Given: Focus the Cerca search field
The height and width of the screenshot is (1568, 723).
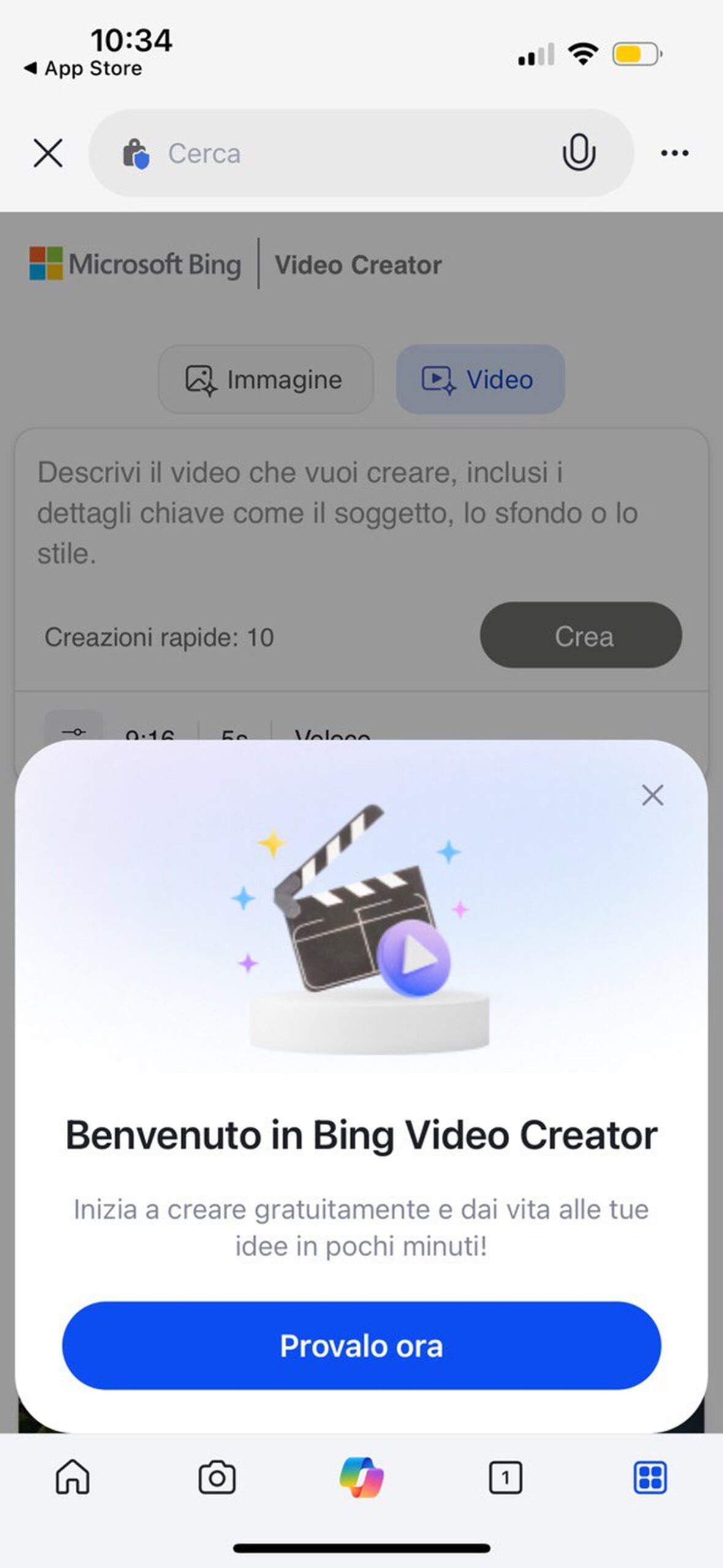Looking at the screenshot, I should (343, 153).
